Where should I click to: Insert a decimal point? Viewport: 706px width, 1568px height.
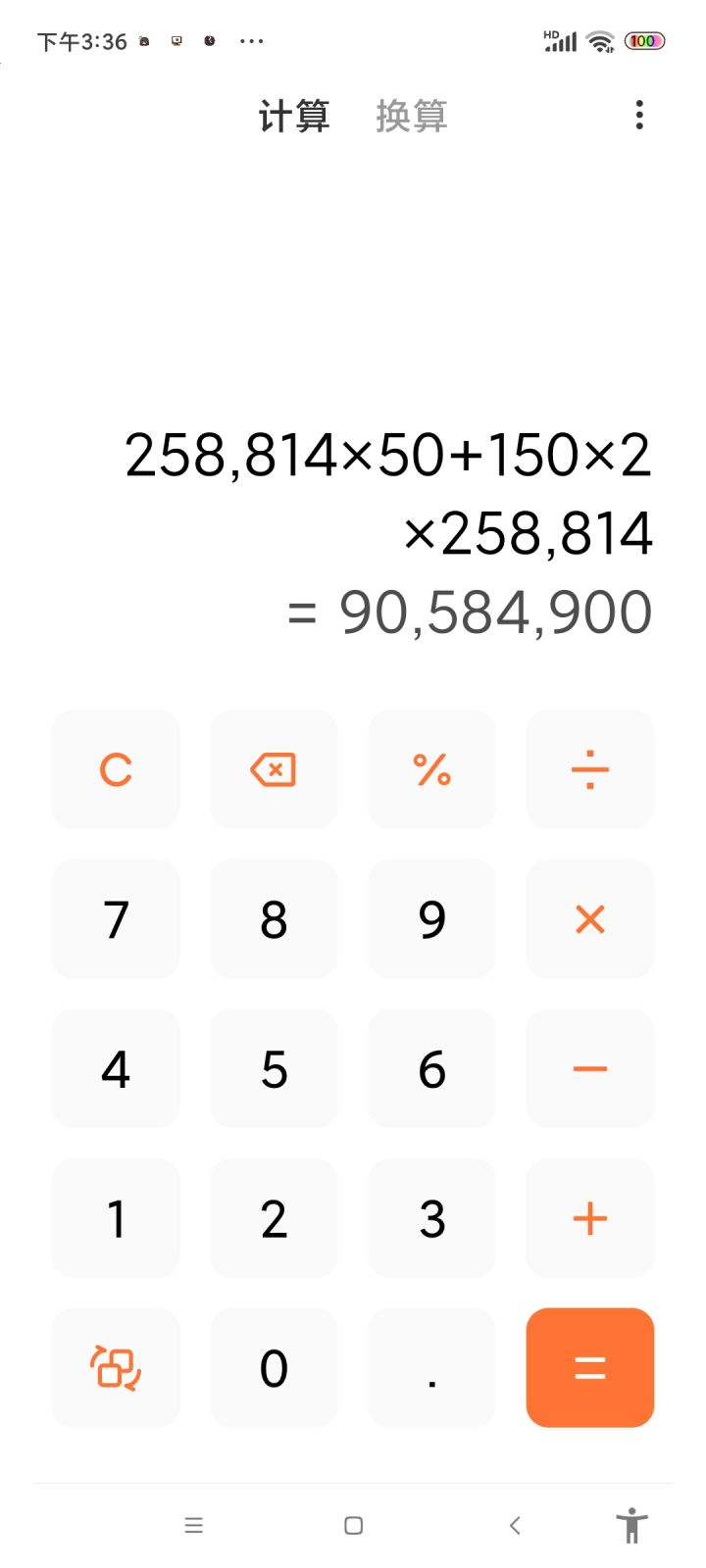pos(431,1367)
